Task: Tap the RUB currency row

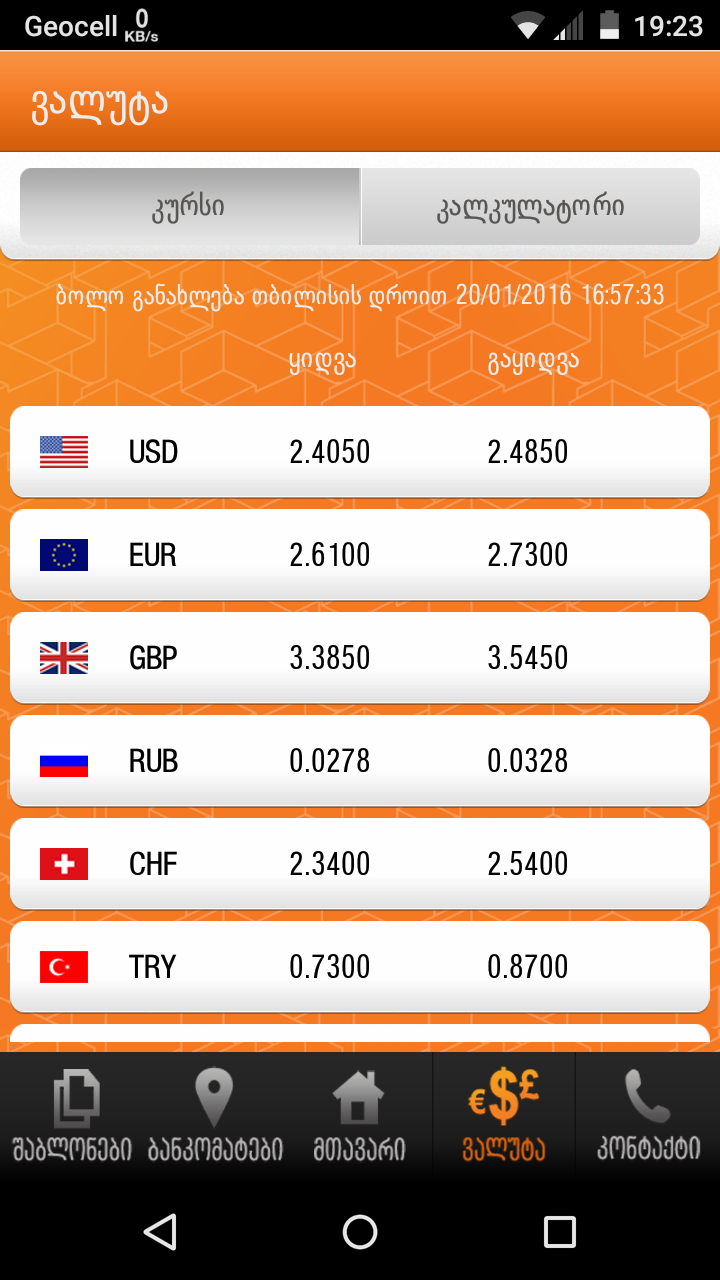Action: click(x=360, y=761)
